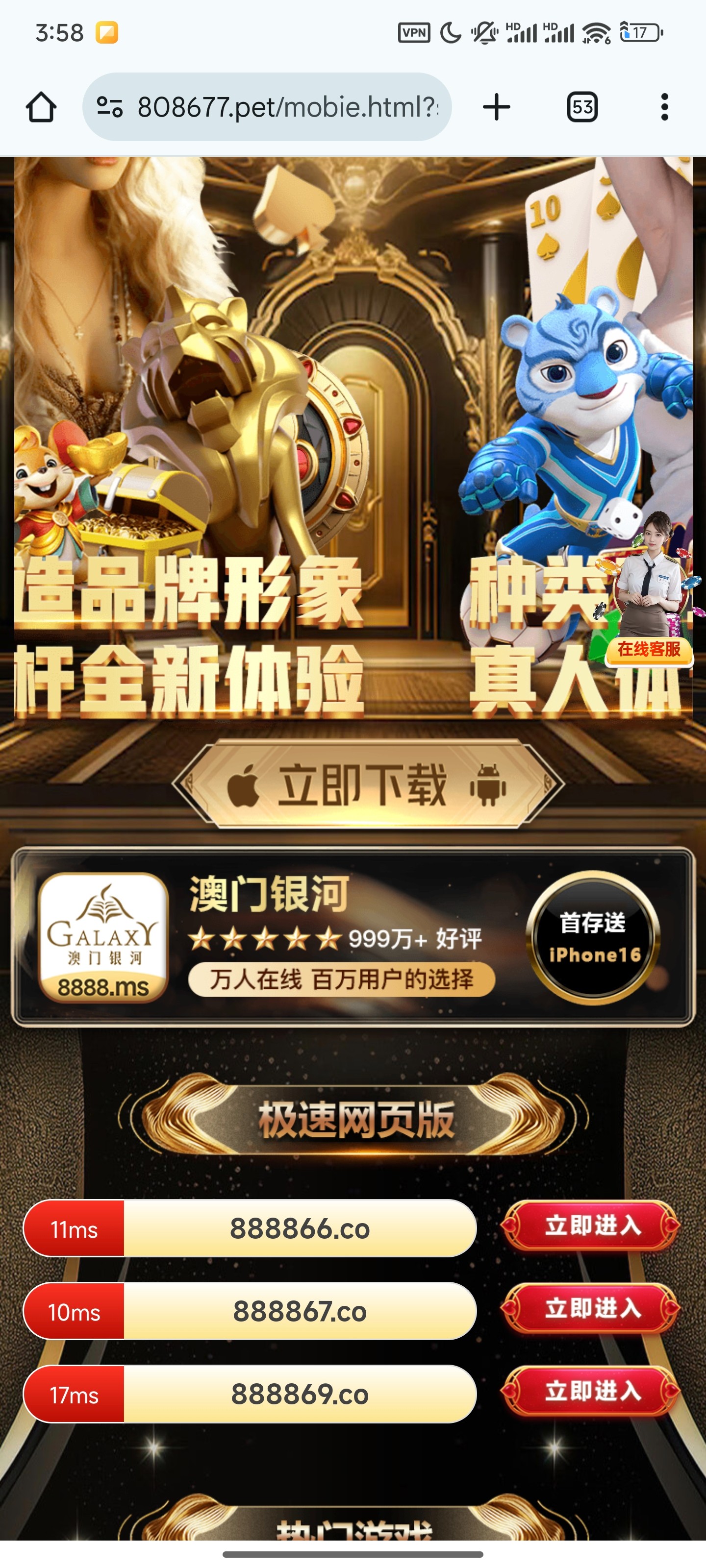Tap the 立即下载 download button
The width and height of the screenshot is (706, 1568).
[x=368, y=784]
